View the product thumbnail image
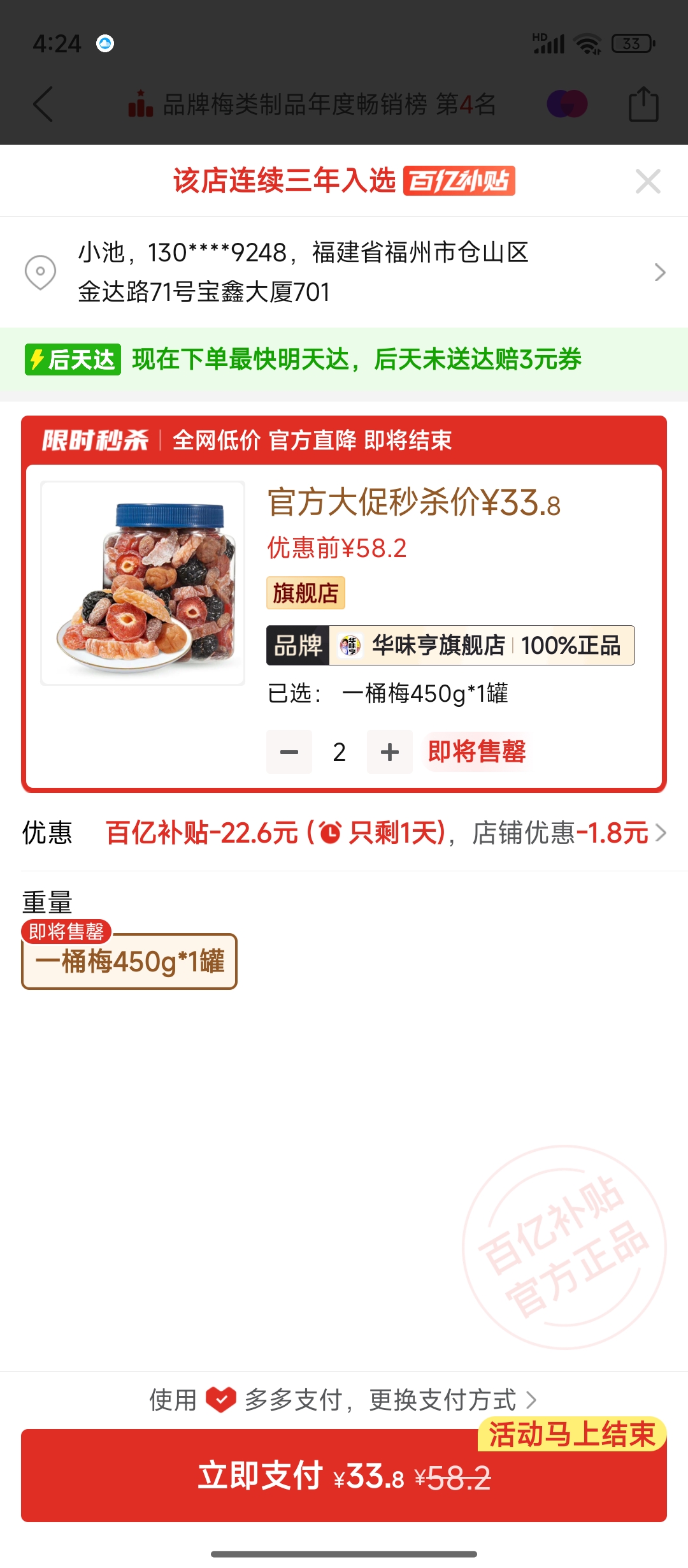The image size is (688, 1568). pyautogui.click(x=143, y=583)
